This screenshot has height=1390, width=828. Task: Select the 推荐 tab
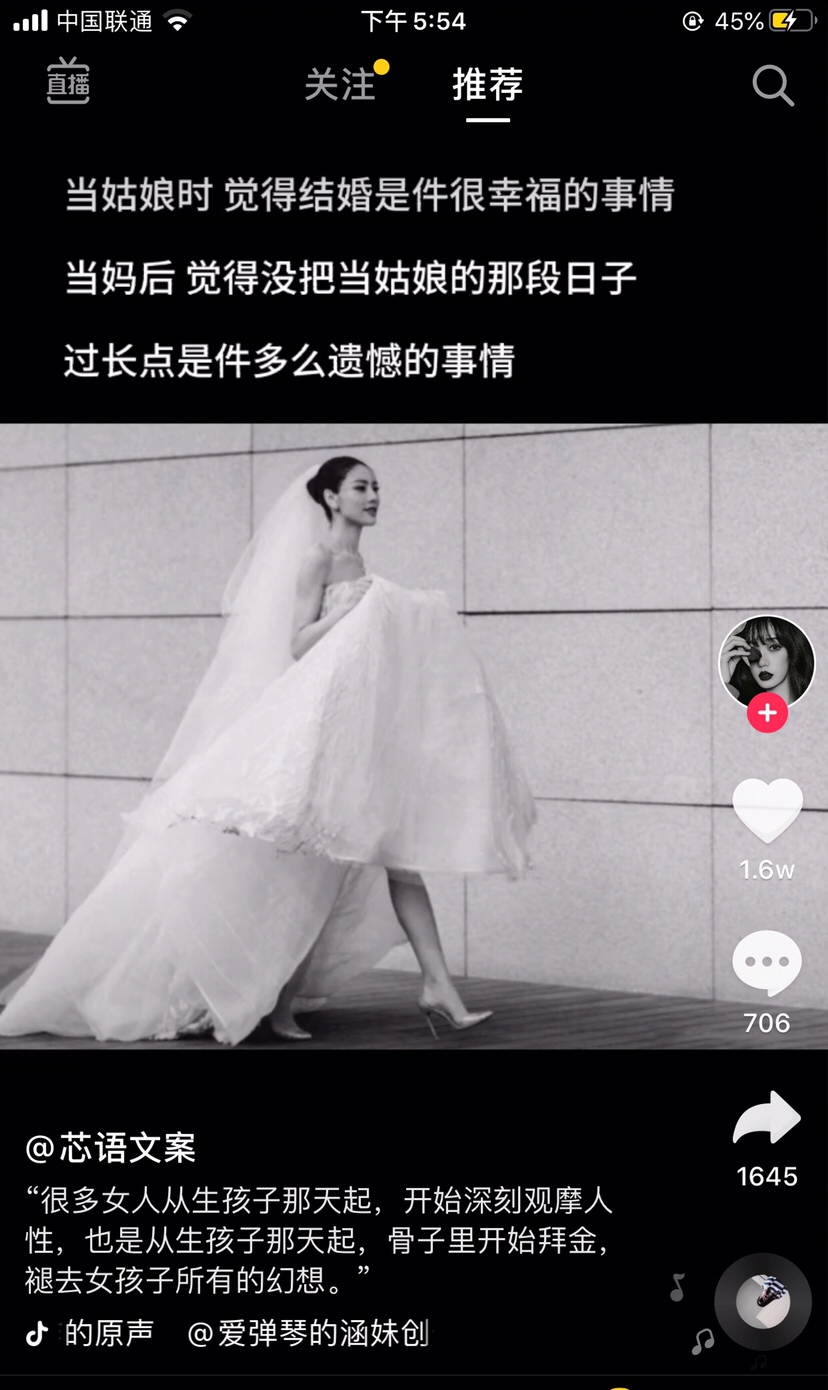(x=487, y=85)
